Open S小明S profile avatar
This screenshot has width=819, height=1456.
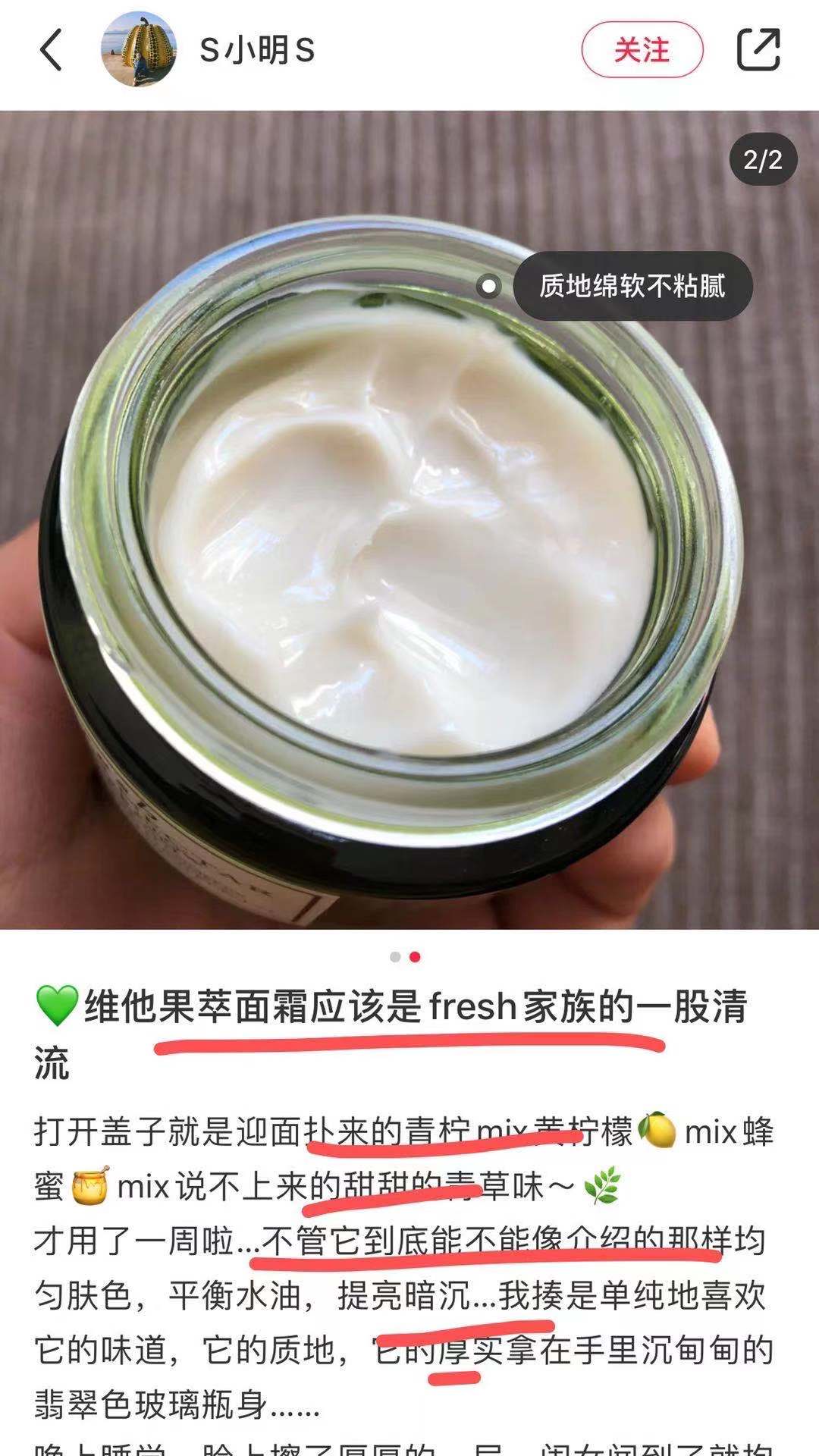pos(138,50)
